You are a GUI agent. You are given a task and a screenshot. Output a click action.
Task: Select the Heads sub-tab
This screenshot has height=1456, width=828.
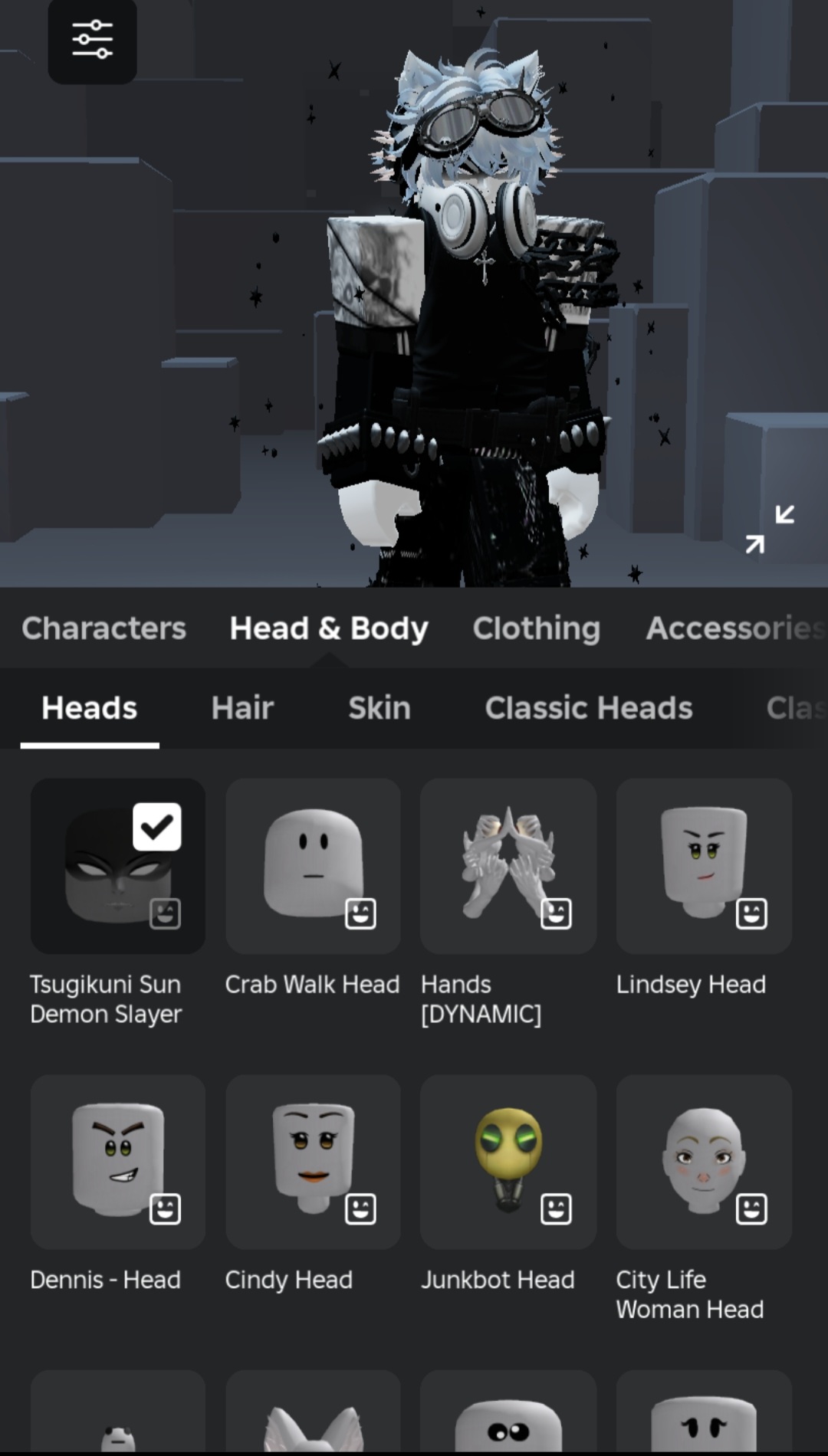90,708
